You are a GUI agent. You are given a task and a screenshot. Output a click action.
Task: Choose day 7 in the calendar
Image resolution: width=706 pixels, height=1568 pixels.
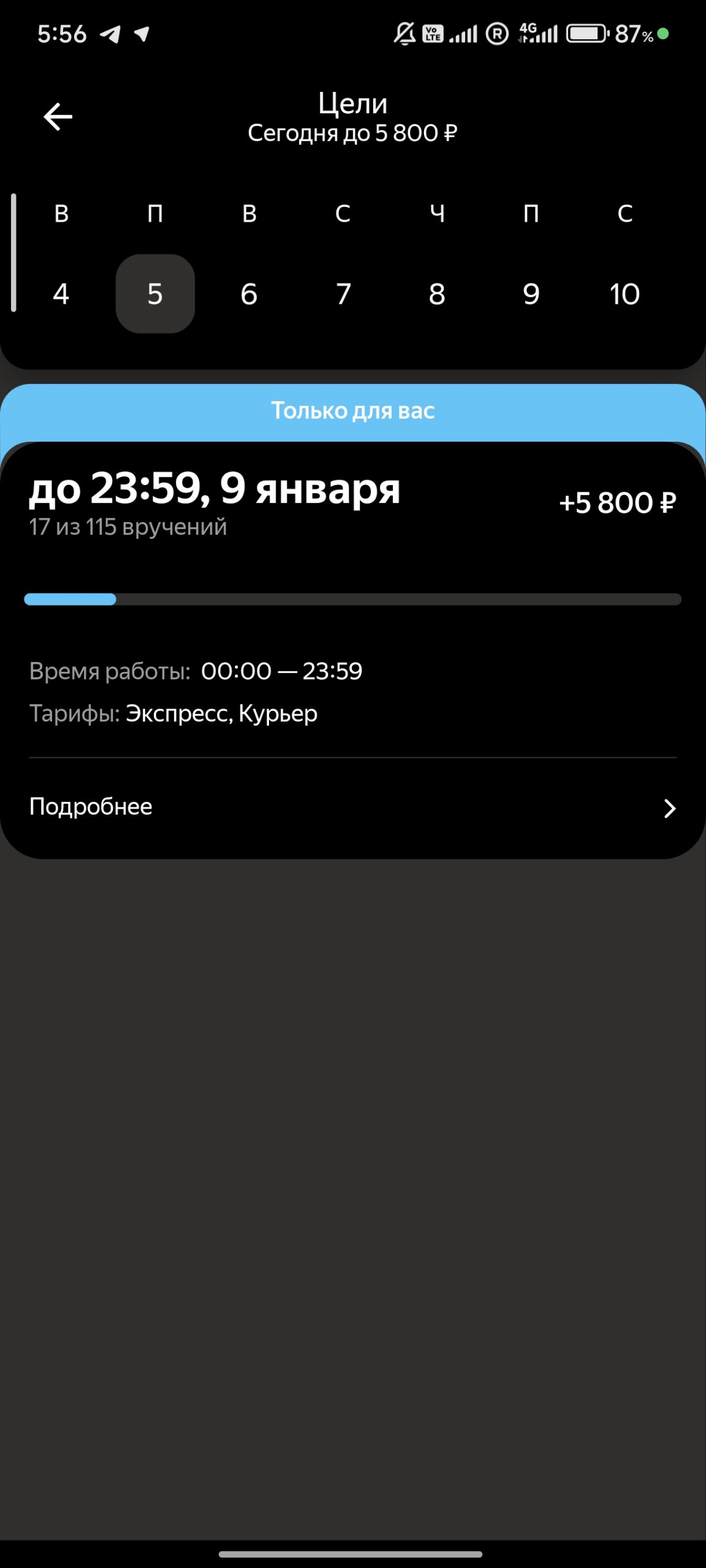(x=343, y=294)
